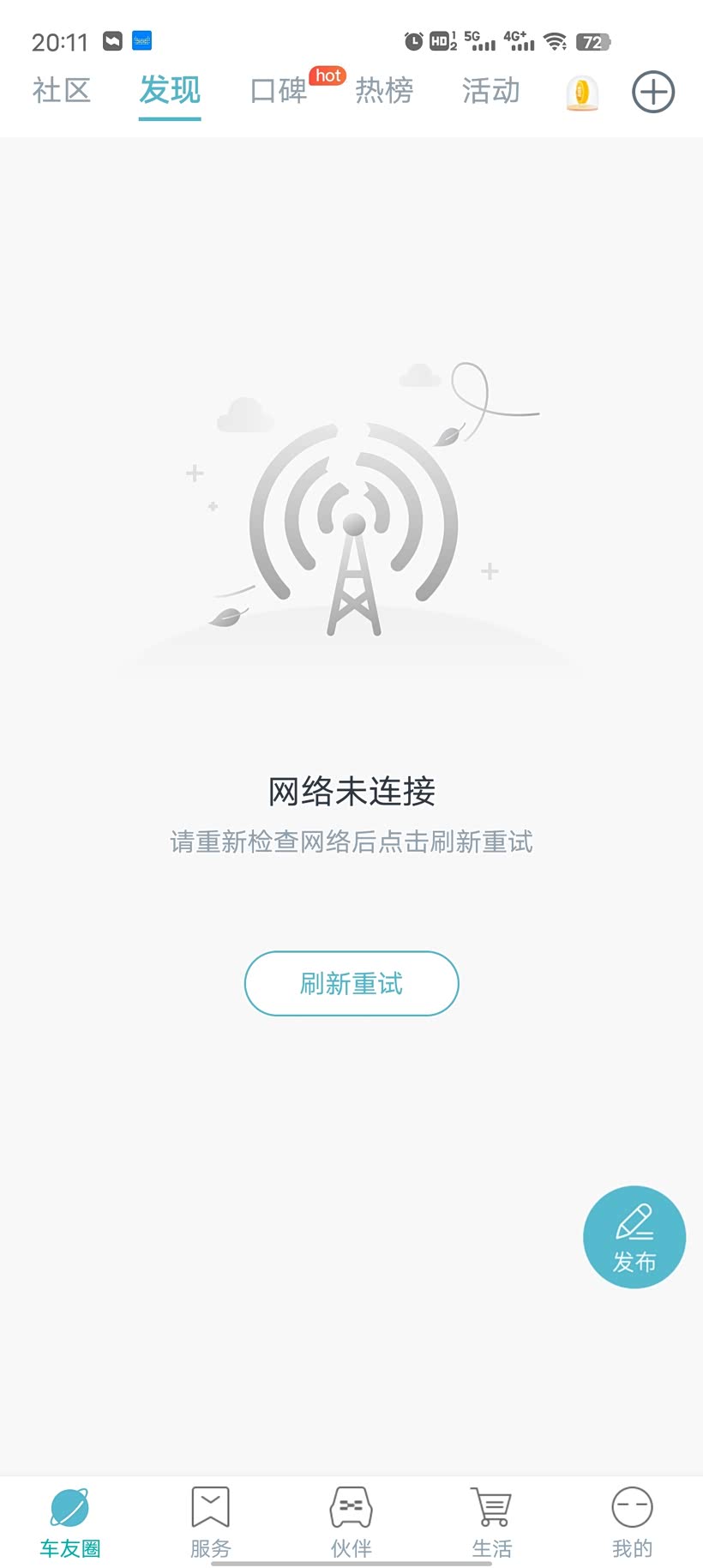Image resolution: width=703 pixels, height=1568 pixels.
Task: Open the gold coin rewards icon
Action: point(582,93)
